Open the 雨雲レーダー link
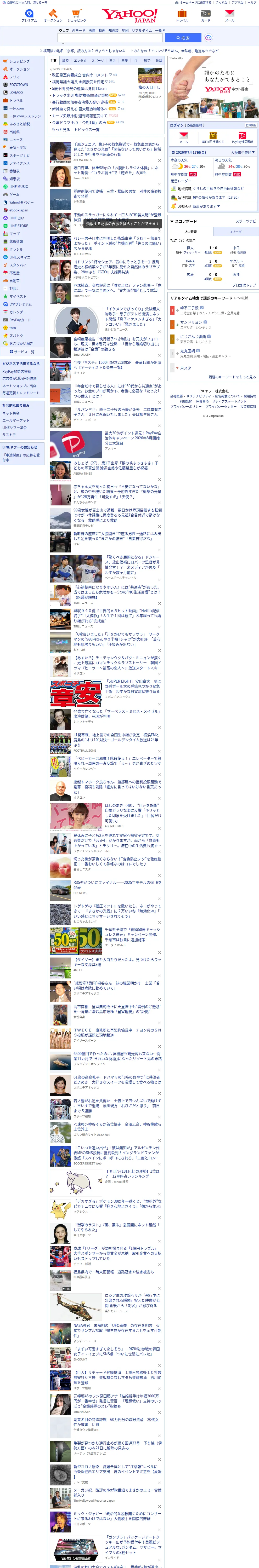Image resolution: width=259 pixels, height=1568 pixels. tap(181, 181)
